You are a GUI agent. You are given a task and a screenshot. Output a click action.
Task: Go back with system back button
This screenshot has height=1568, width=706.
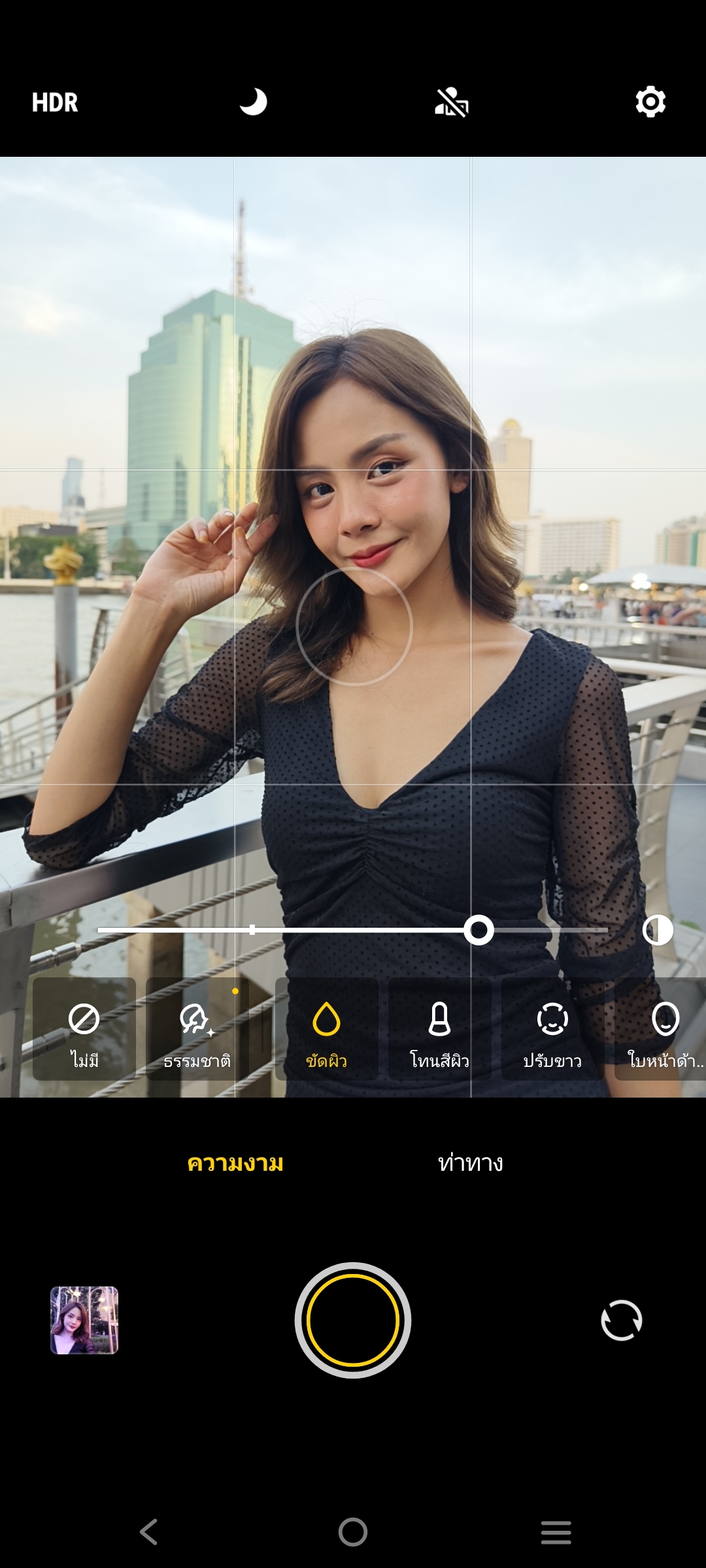point(149,1531)
